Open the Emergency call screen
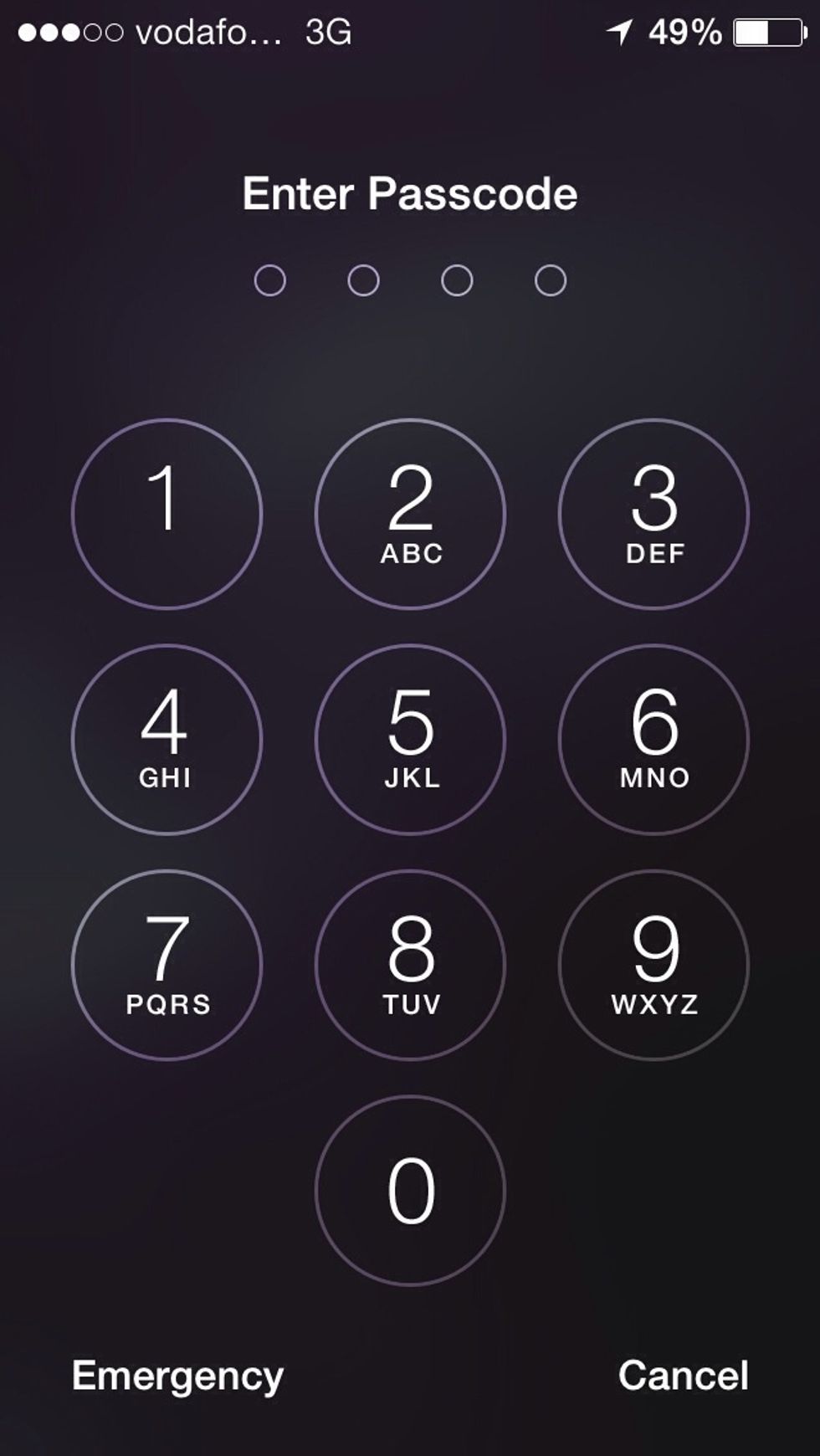The height and width of the screenshot is (1456, 820). tap(177, 1377)
